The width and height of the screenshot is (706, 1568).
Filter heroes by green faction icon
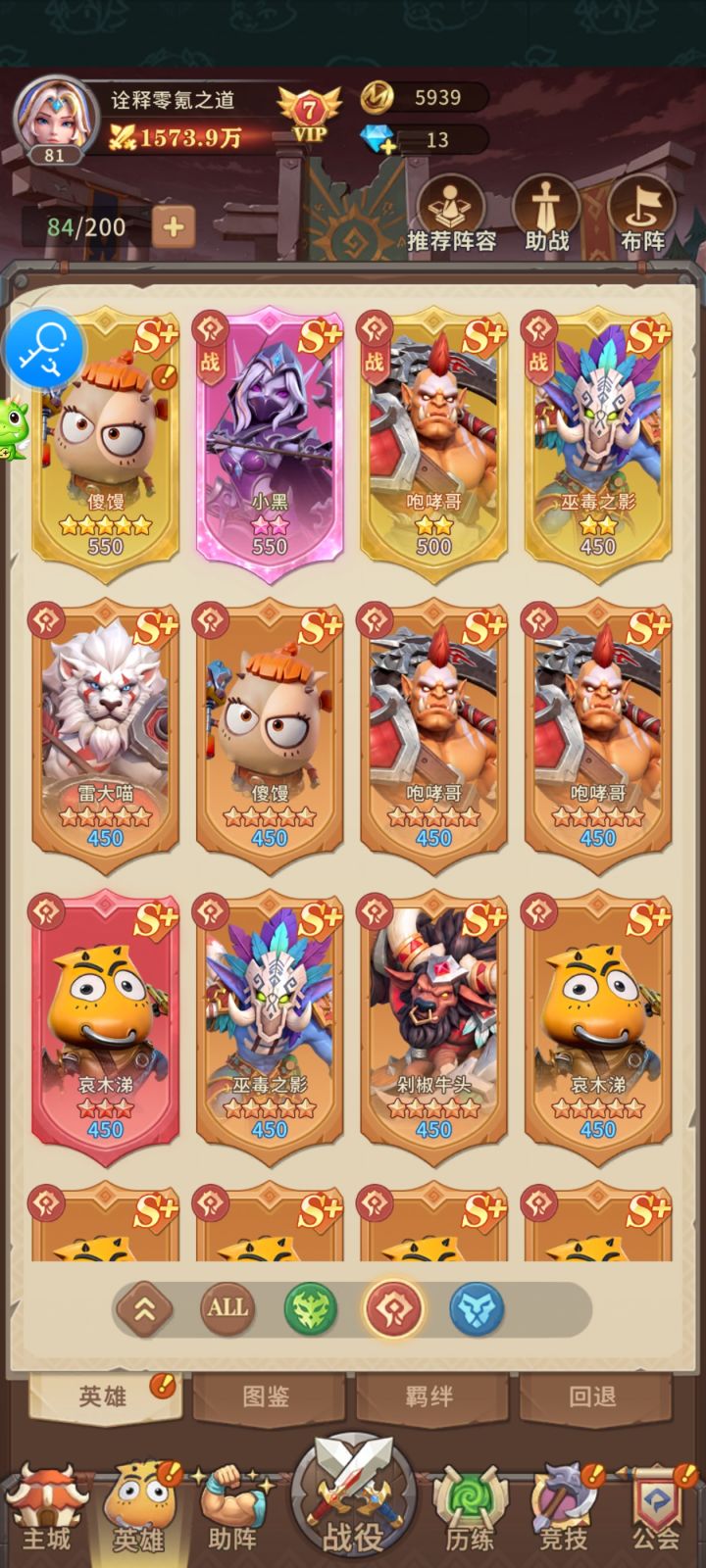tap(311, 1307)
